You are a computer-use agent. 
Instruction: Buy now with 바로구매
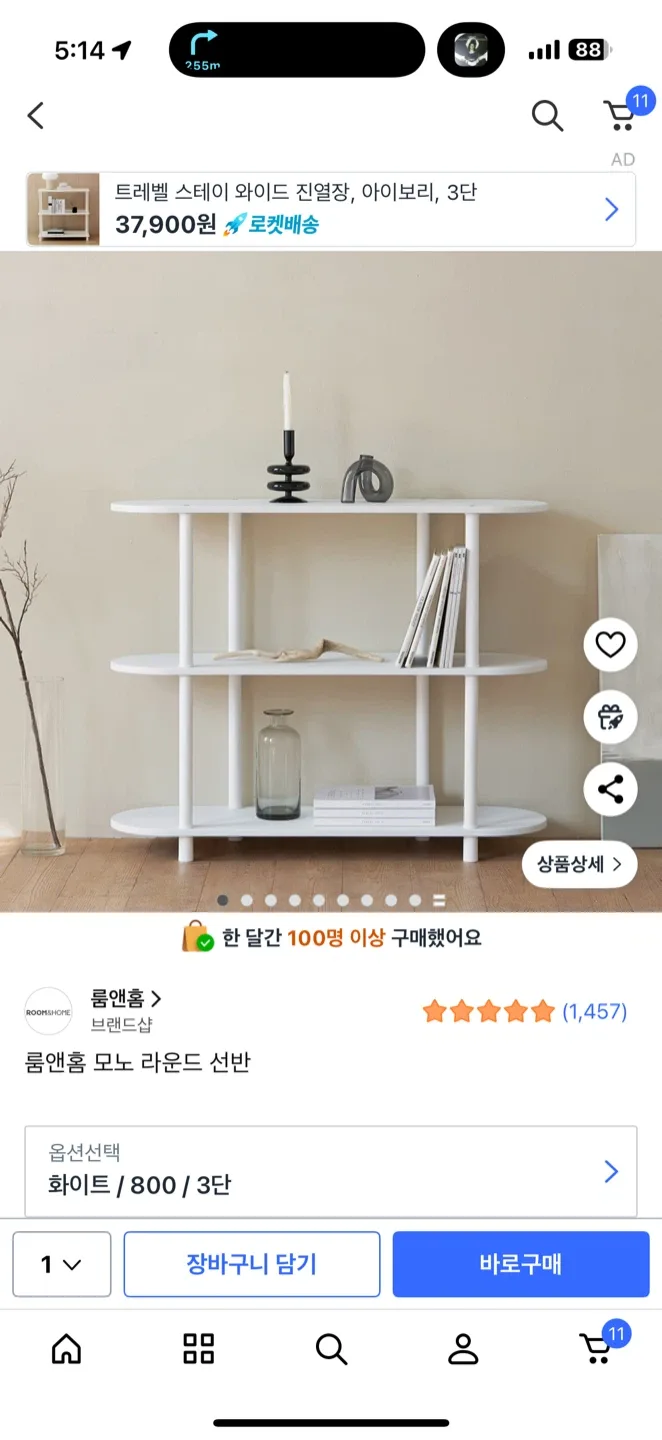pyautogui.click(x=521, y=1264)
